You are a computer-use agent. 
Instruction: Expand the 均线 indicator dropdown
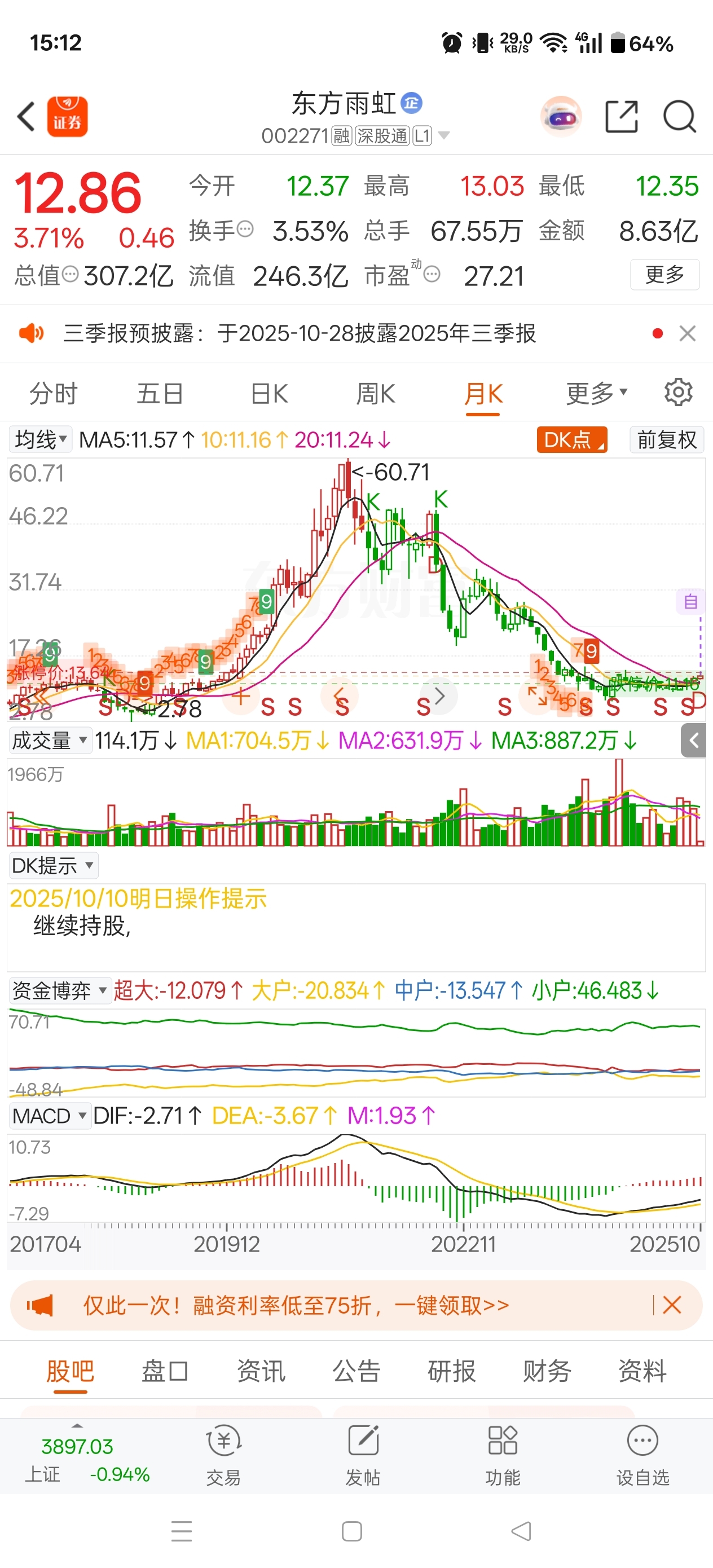(x=40, y=439)
